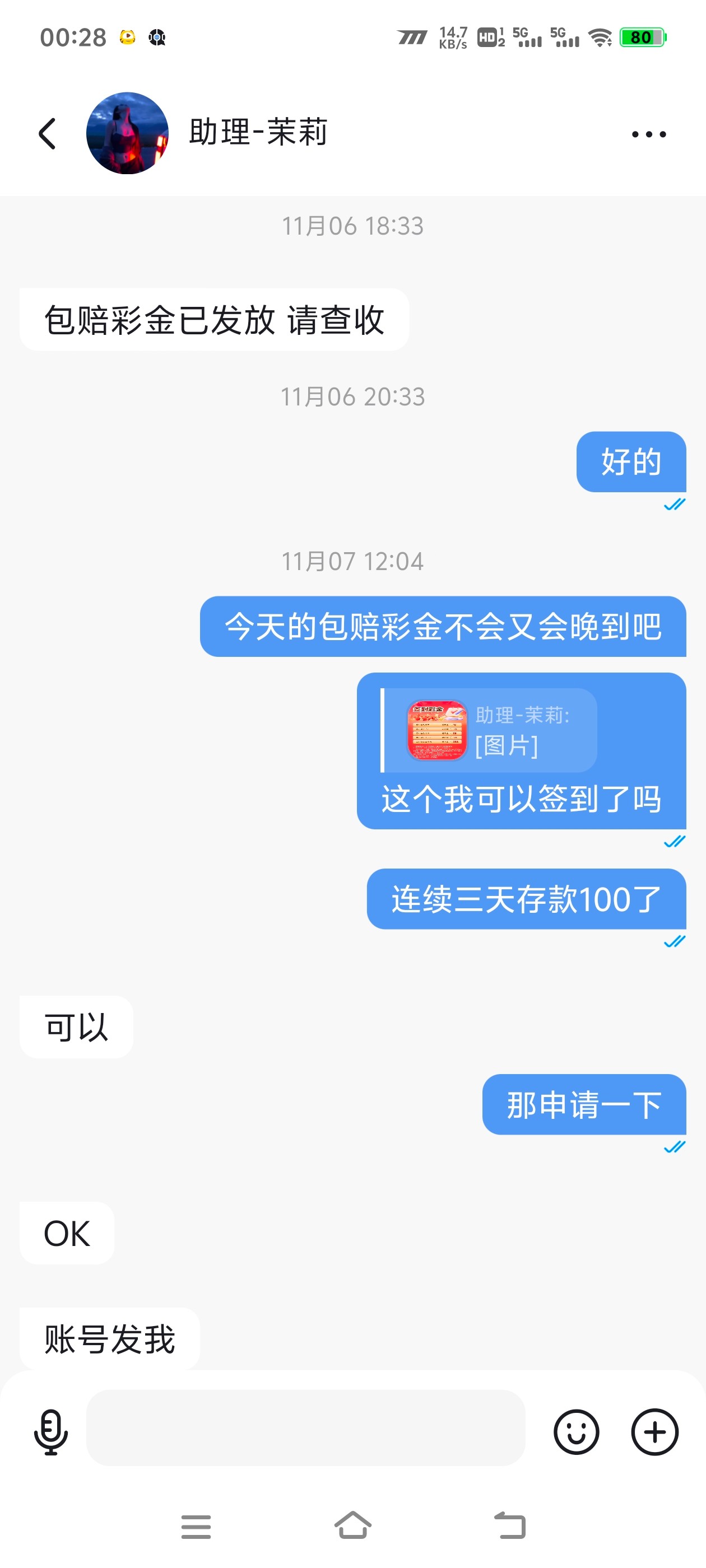Screen dimensions: 706x1568
Task: Open the emoji picker
Action: click(x=575, y=1432)
